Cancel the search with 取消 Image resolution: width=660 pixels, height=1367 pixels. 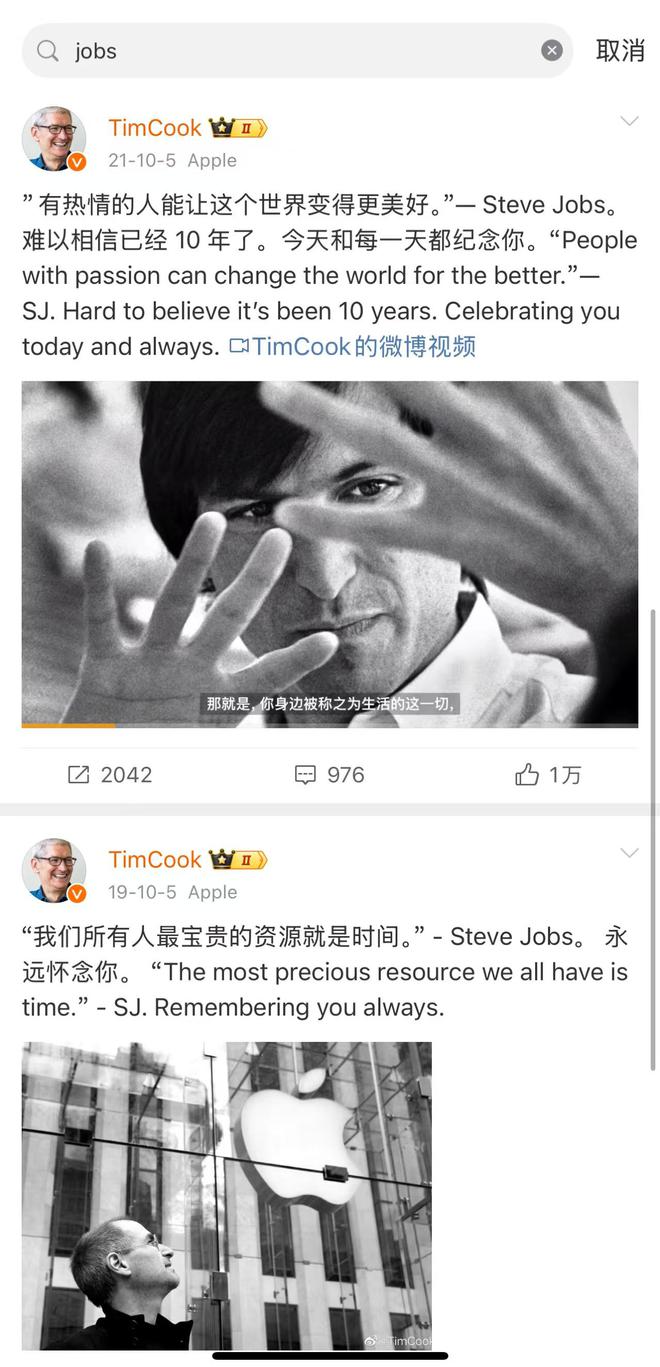point(620,51)
